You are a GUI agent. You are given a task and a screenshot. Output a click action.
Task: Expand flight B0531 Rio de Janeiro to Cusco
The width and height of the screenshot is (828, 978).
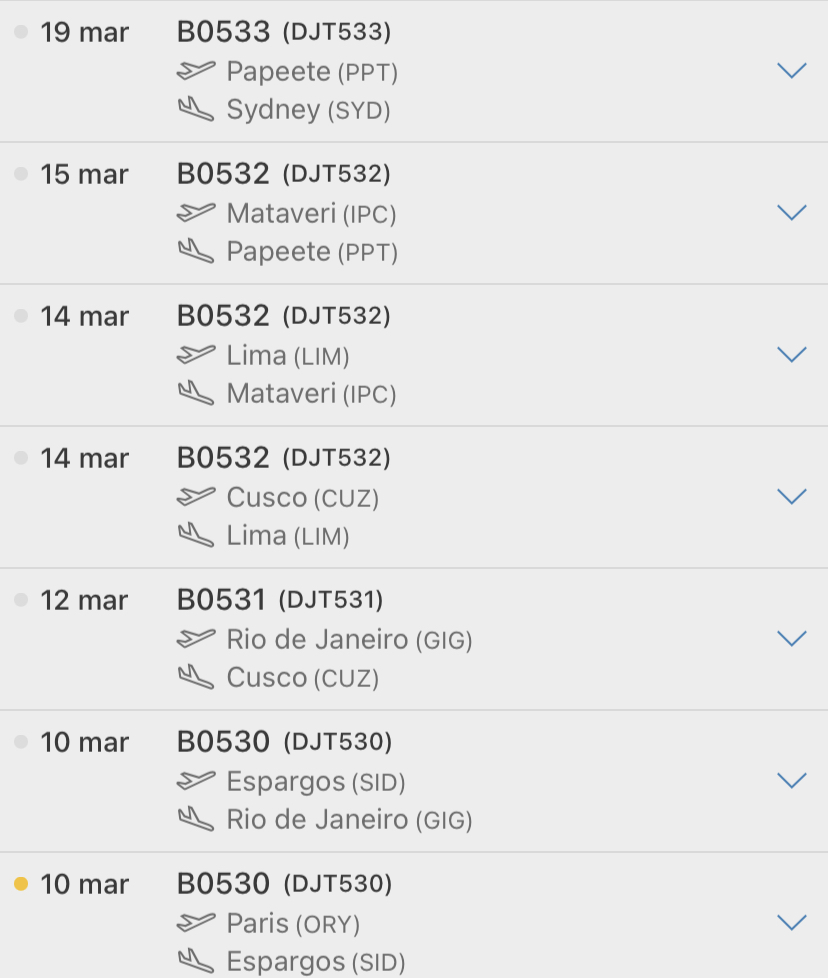[791, 639]
